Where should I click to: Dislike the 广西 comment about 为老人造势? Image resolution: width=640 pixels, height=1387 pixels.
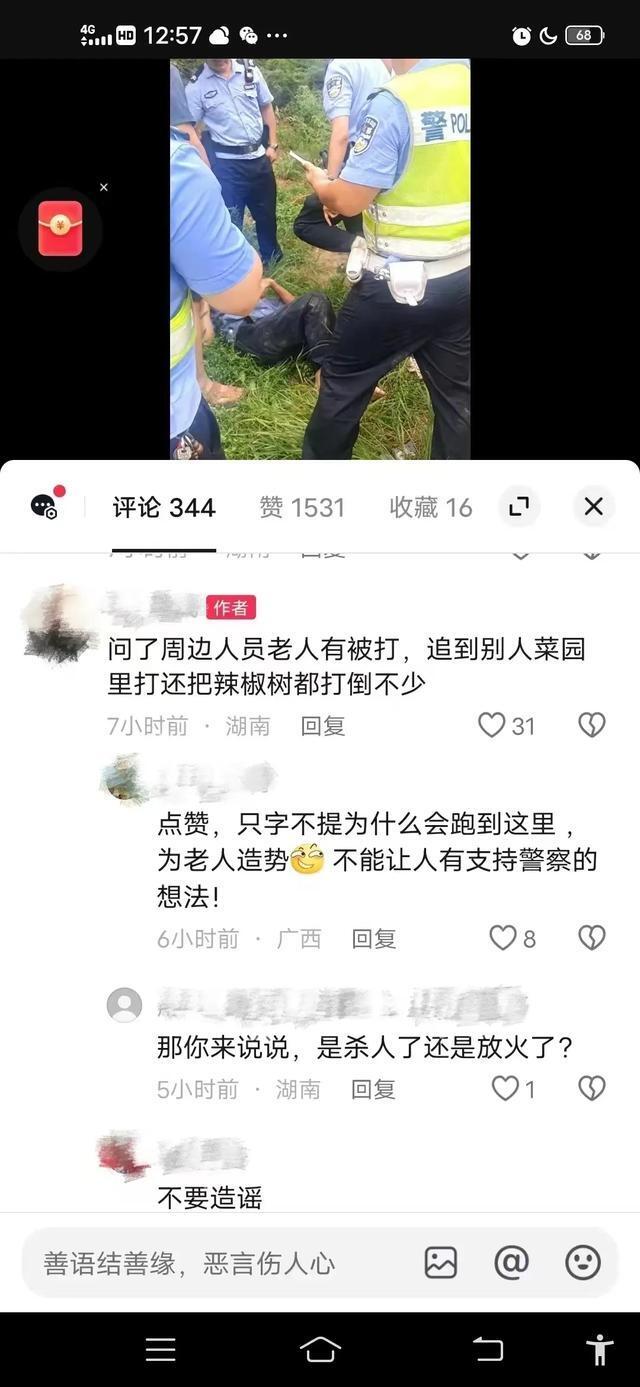tap(592, 938)
